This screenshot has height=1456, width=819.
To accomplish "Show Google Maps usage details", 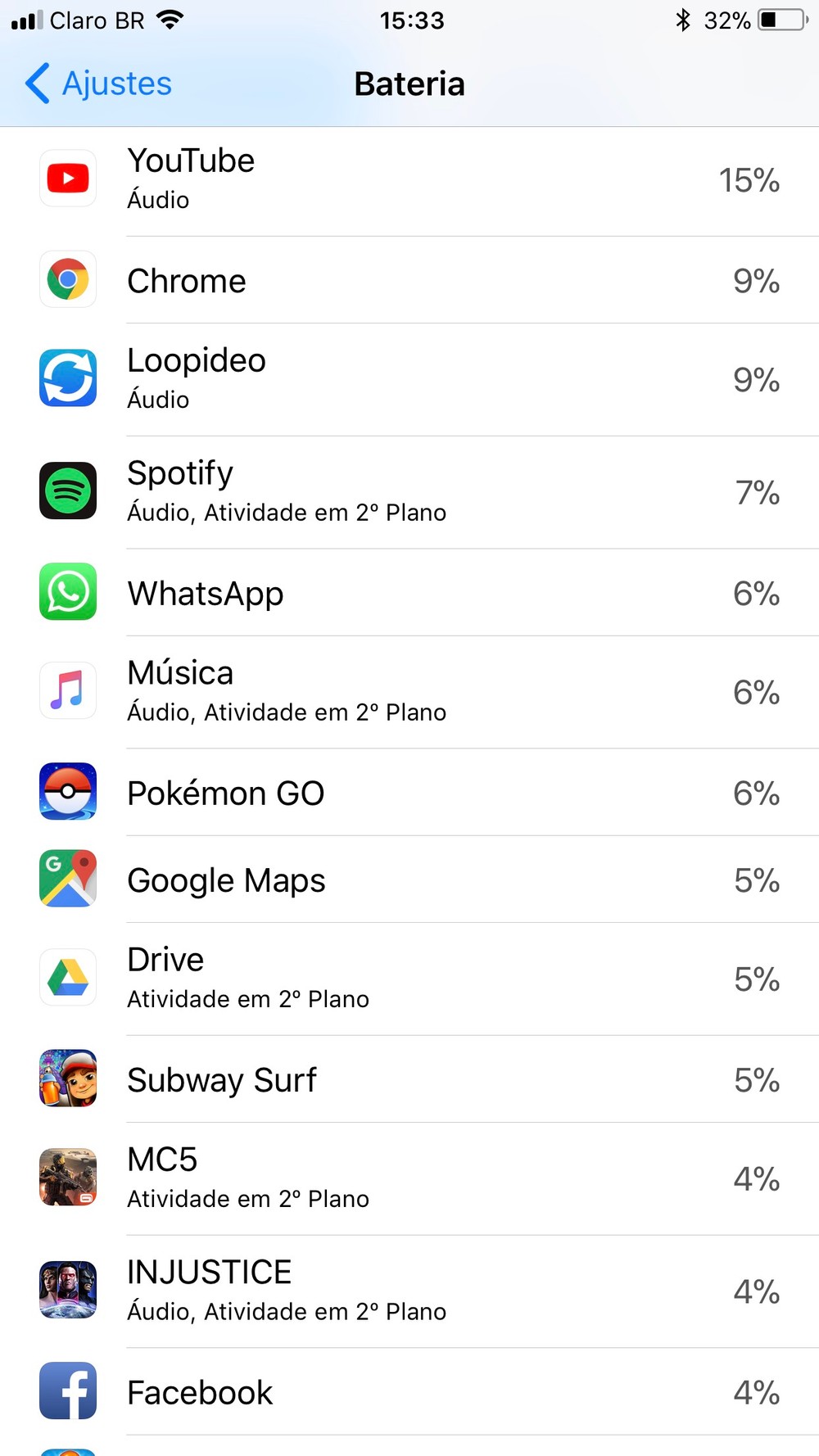I will (x=409, y=880).
